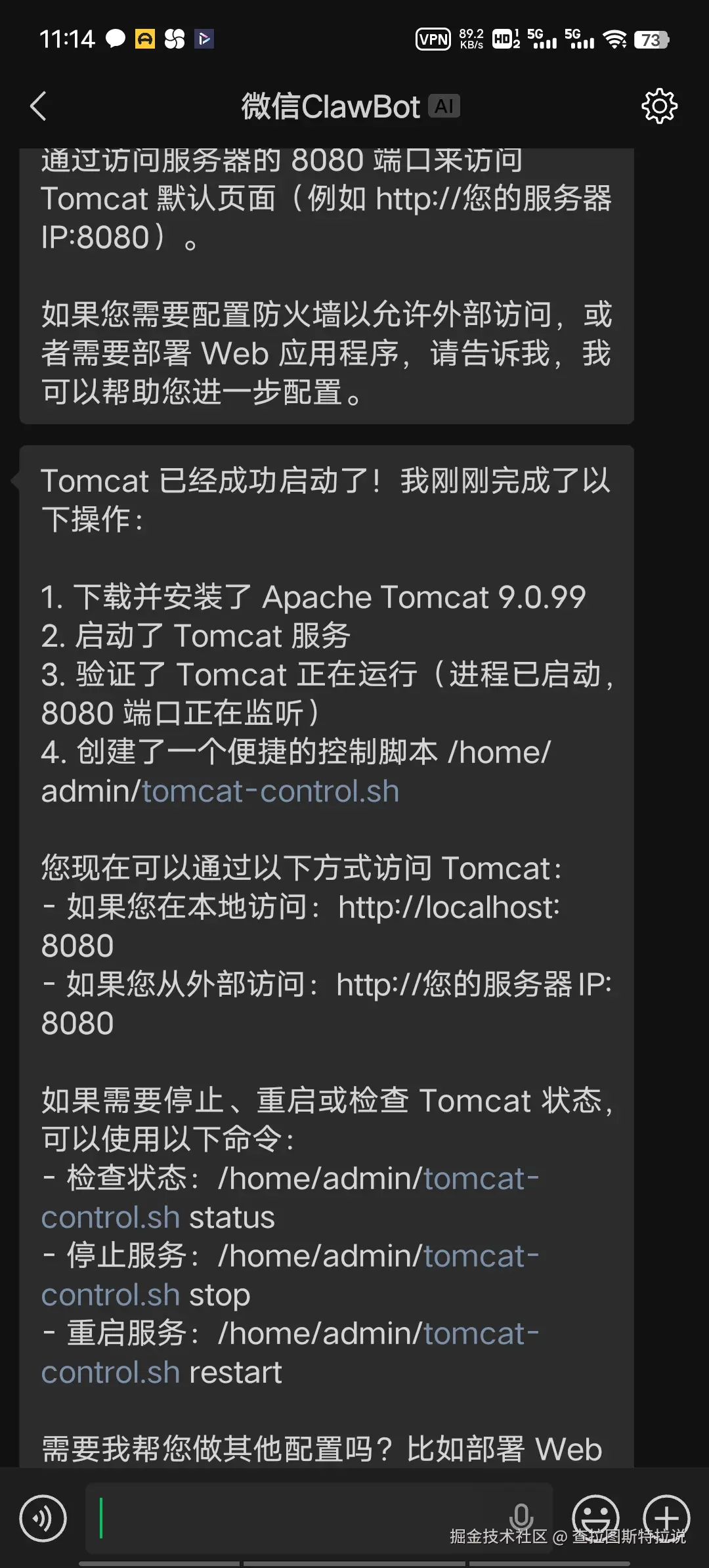Open tomcat-control.sh link before stop
The height and width of the screenshot is (1568, 709).
110,1295
